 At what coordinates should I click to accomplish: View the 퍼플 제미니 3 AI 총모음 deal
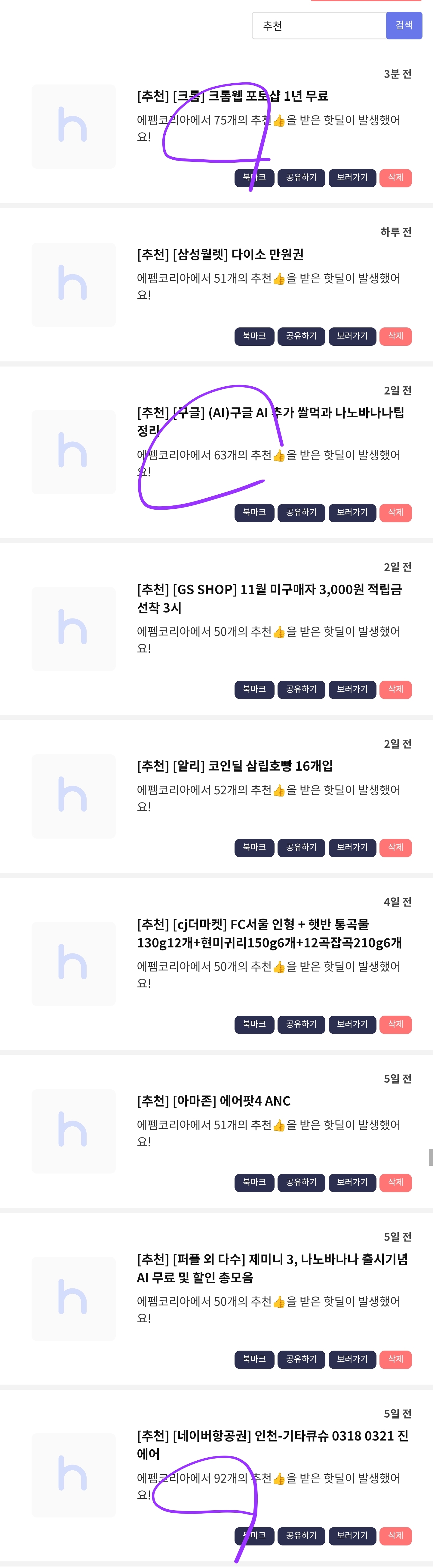pos(352,1359)
